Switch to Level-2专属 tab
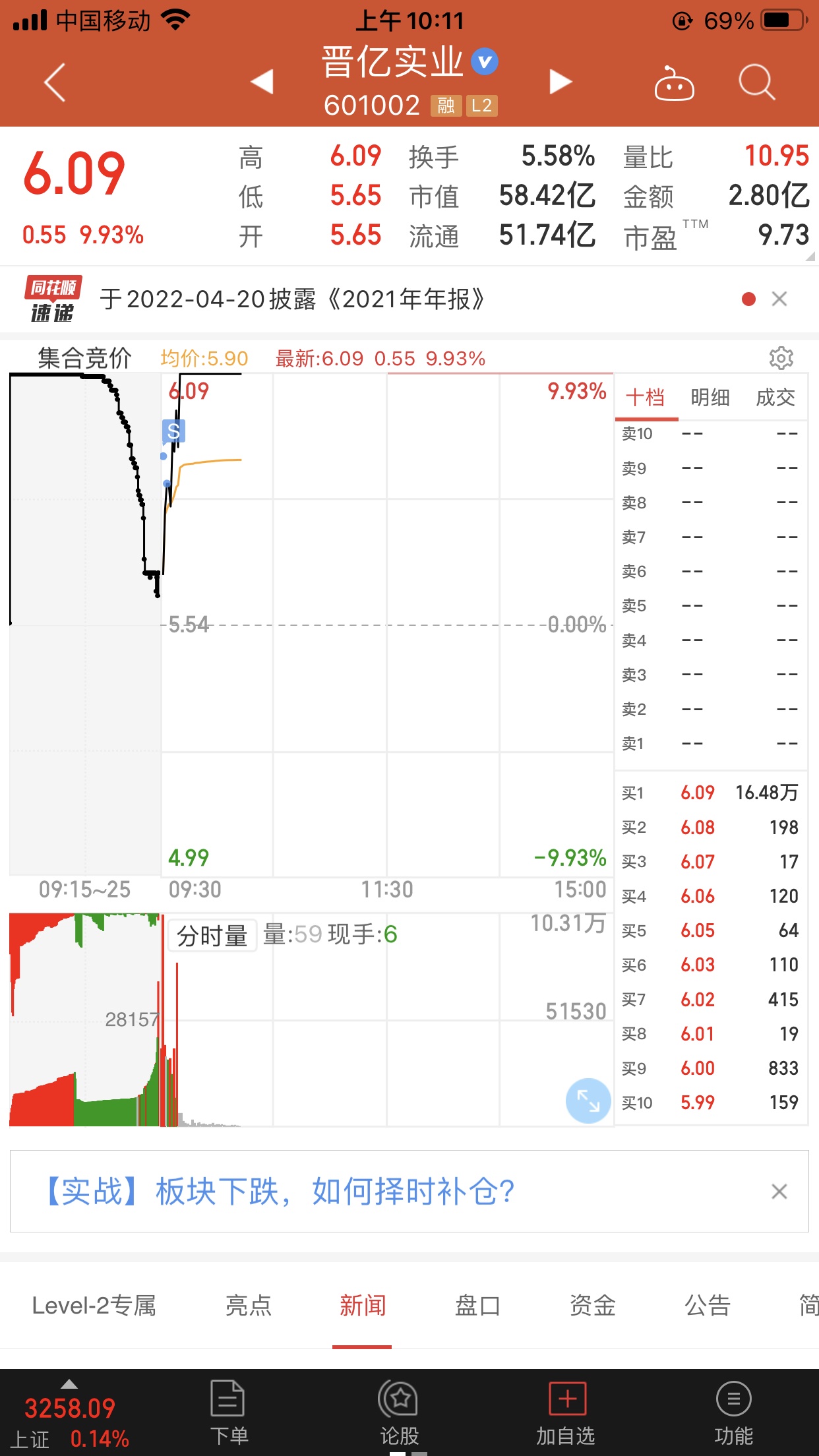 [94, 1306]
